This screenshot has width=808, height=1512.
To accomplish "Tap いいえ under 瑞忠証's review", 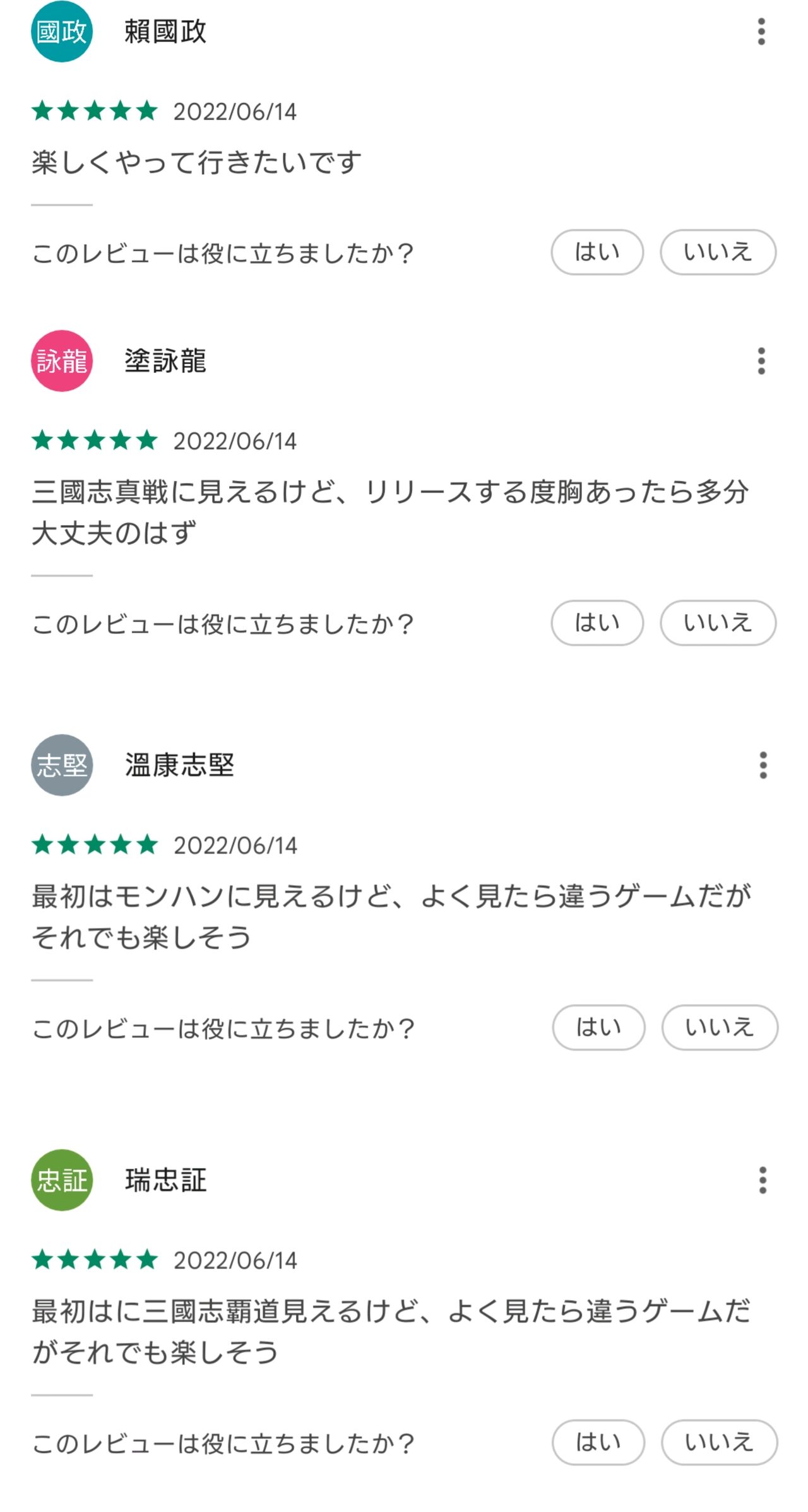I will [x=720, y=1442].
